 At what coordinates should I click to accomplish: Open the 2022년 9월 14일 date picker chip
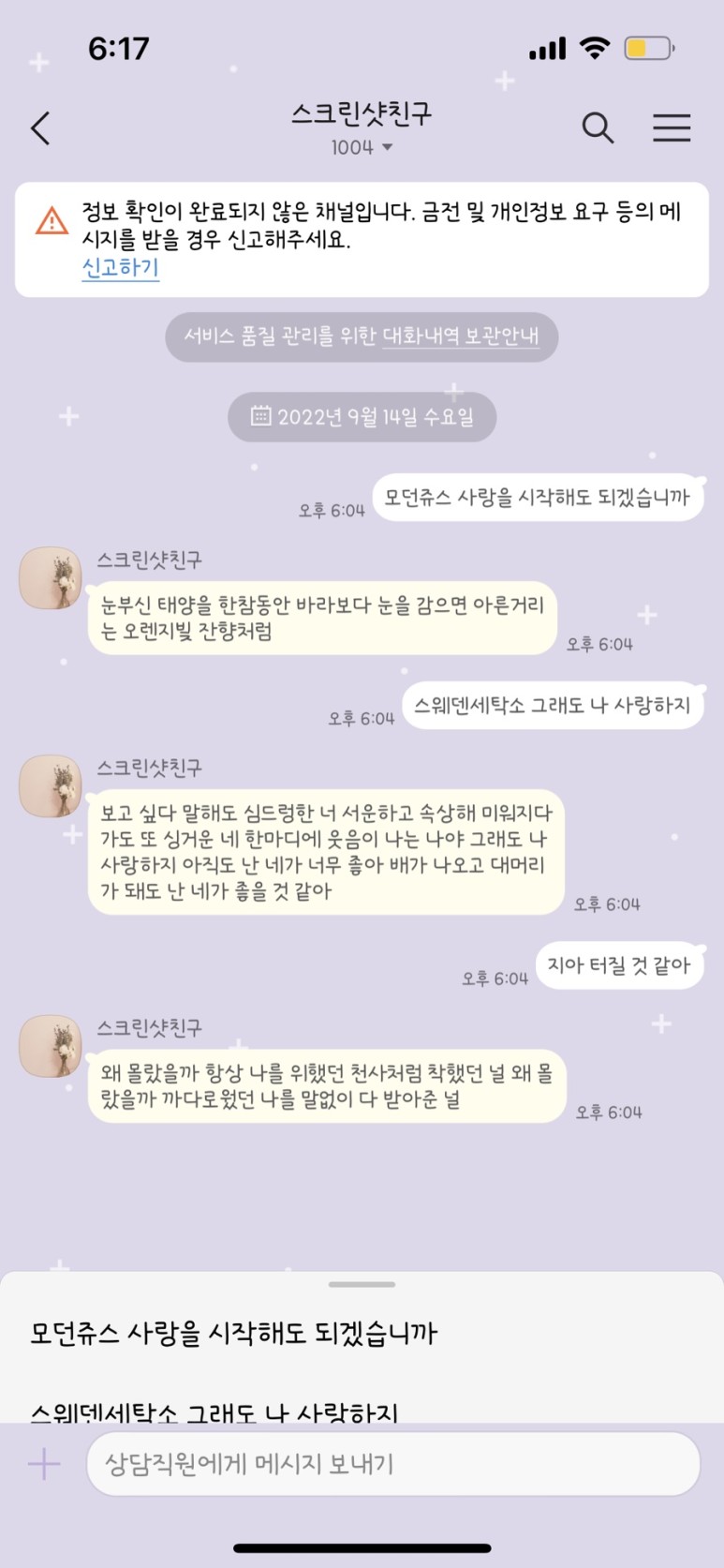tap(362, 417)
